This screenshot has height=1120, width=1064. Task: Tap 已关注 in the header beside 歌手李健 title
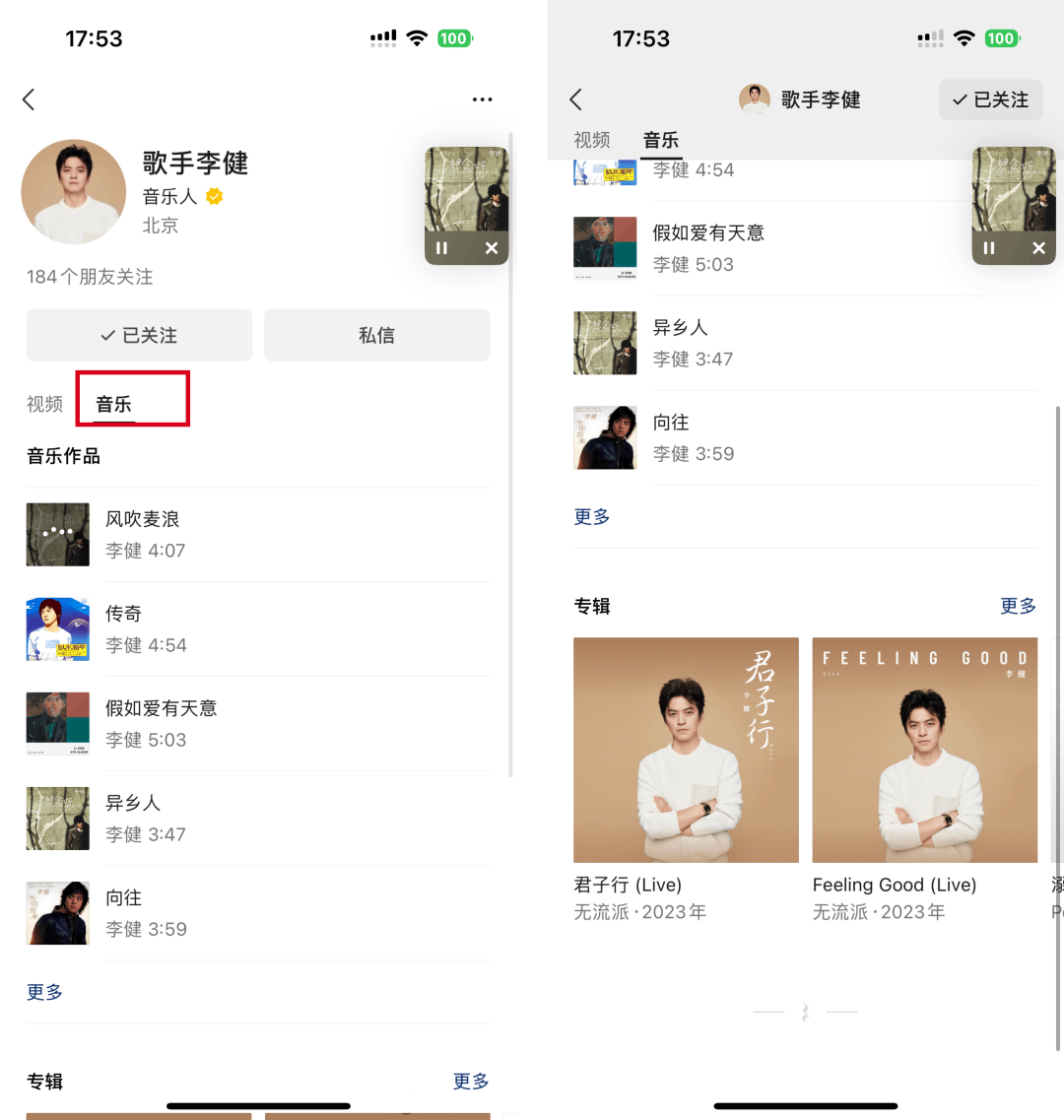coord(990,99)
